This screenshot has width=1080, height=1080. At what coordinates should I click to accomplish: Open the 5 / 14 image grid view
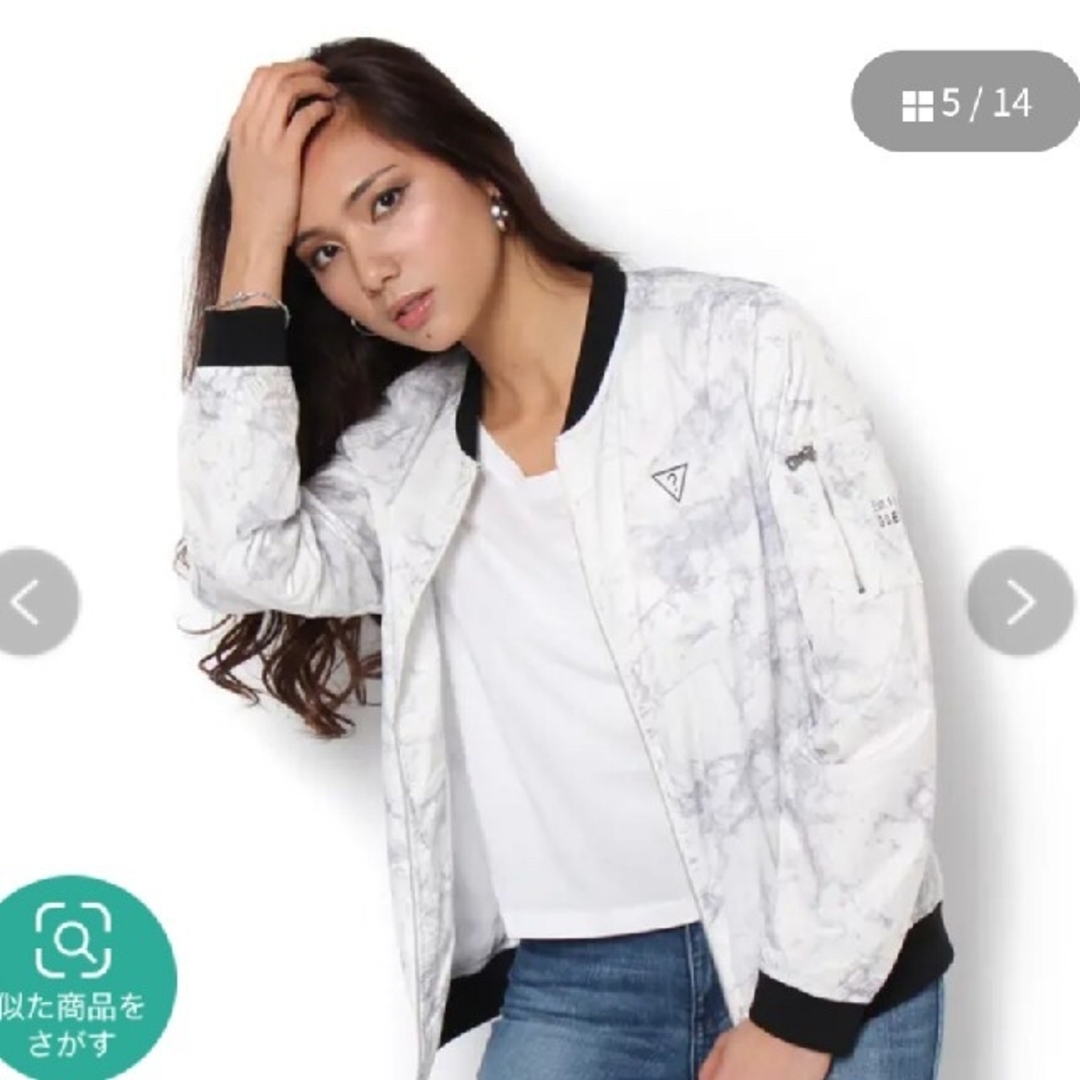pyautogui.click(x=965, y=102)
